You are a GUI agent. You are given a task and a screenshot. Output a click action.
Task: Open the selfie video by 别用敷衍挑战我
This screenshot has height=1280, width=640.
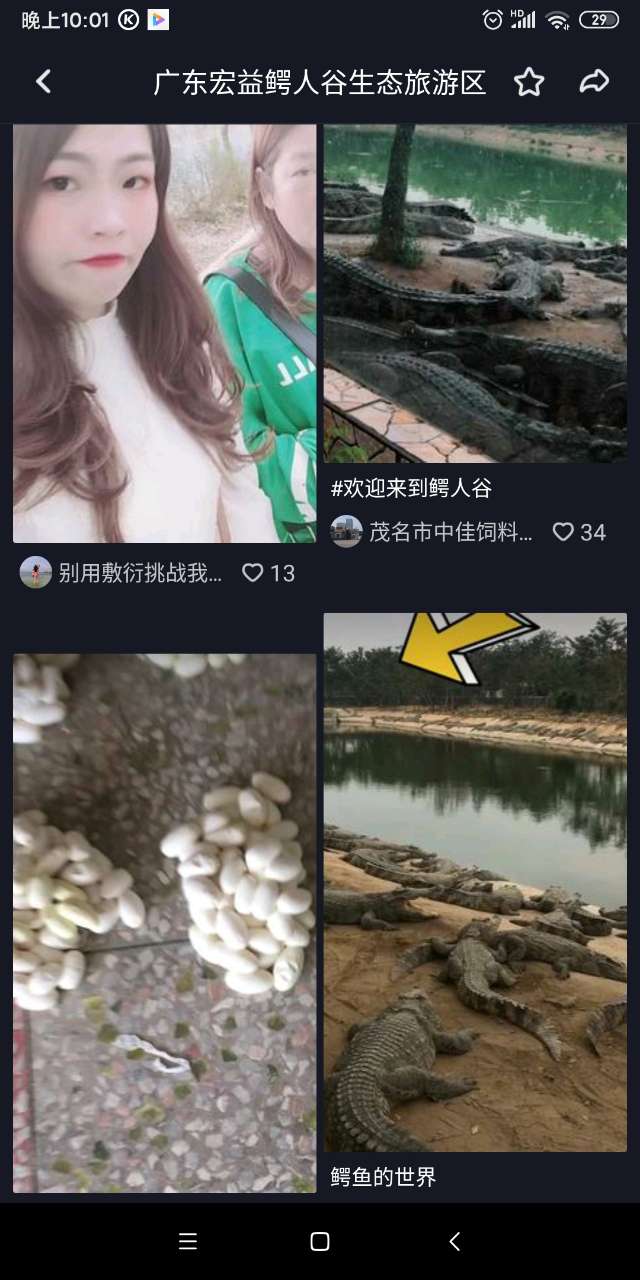pos(164,333)
